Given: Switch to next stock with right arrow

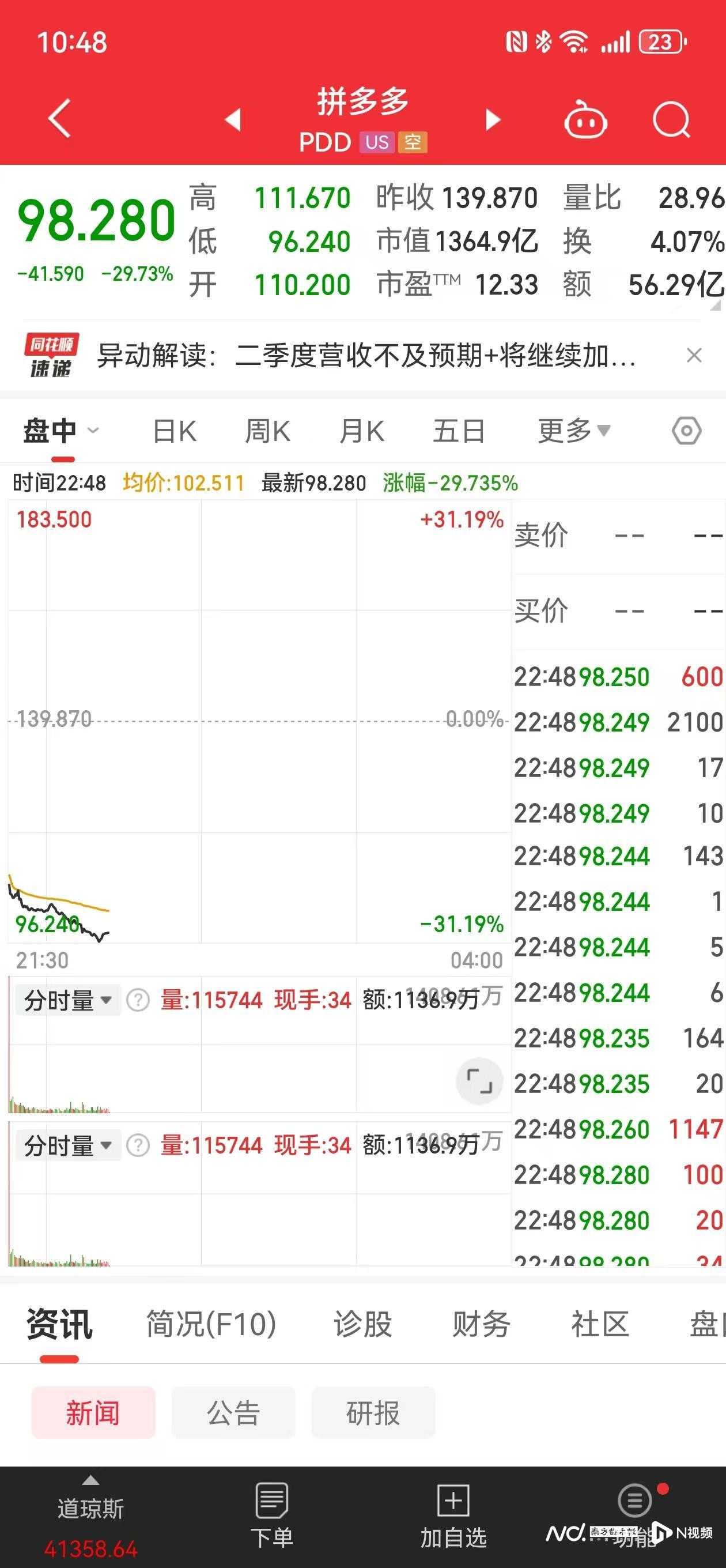Looking at the screenshot, I should coord(492,119).
